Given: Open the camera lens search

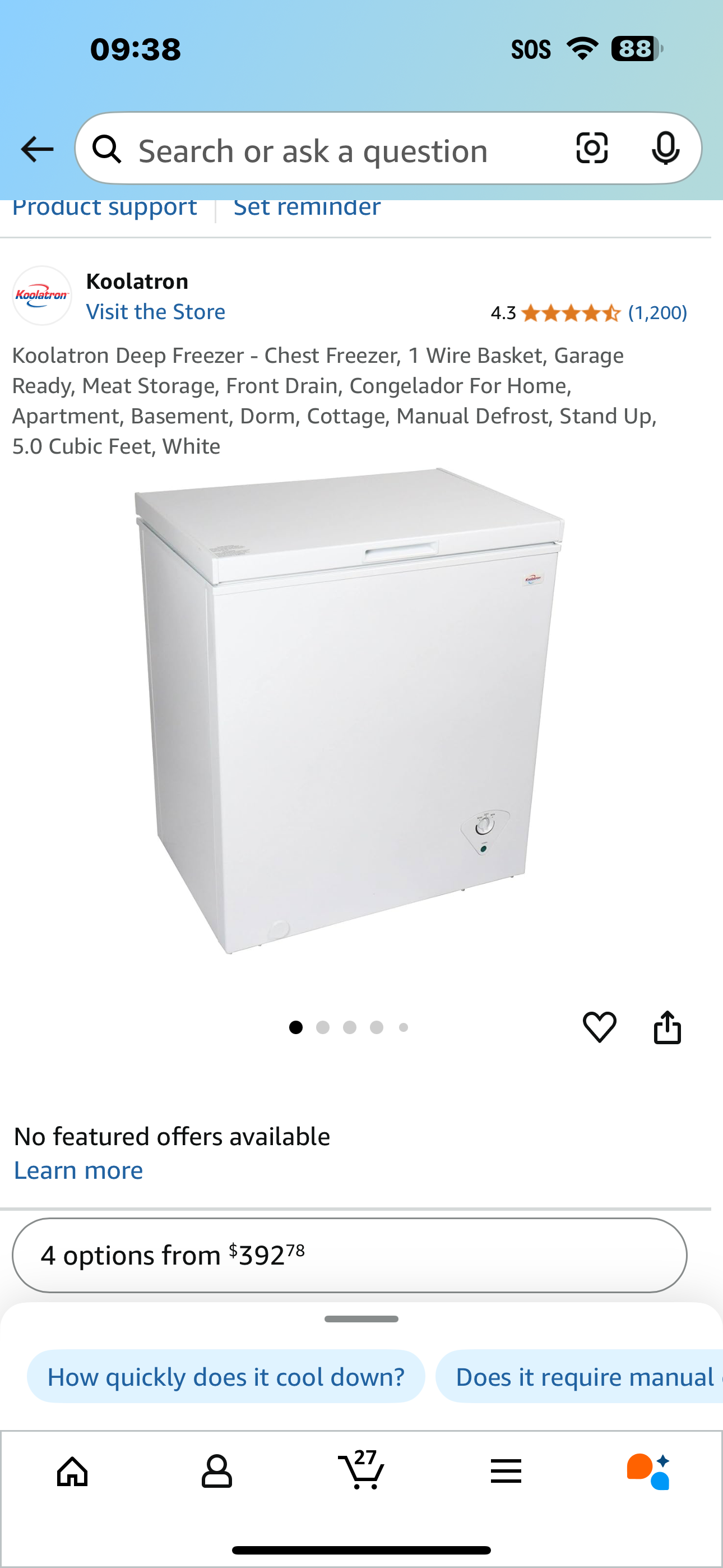Looking at the screenshot, I should tap(591, 148).
